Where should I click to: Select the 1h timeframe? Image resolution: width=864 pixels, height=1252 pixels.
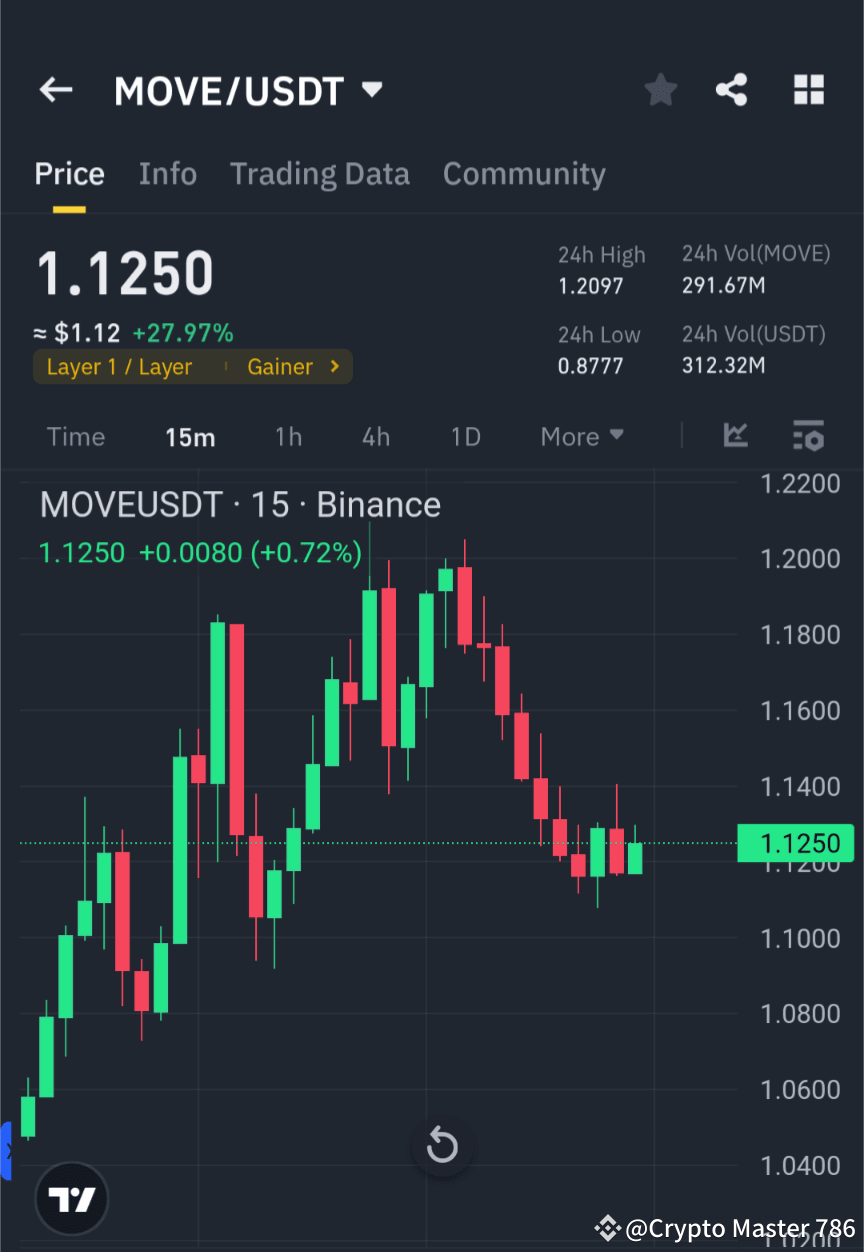tap(288, 436)
